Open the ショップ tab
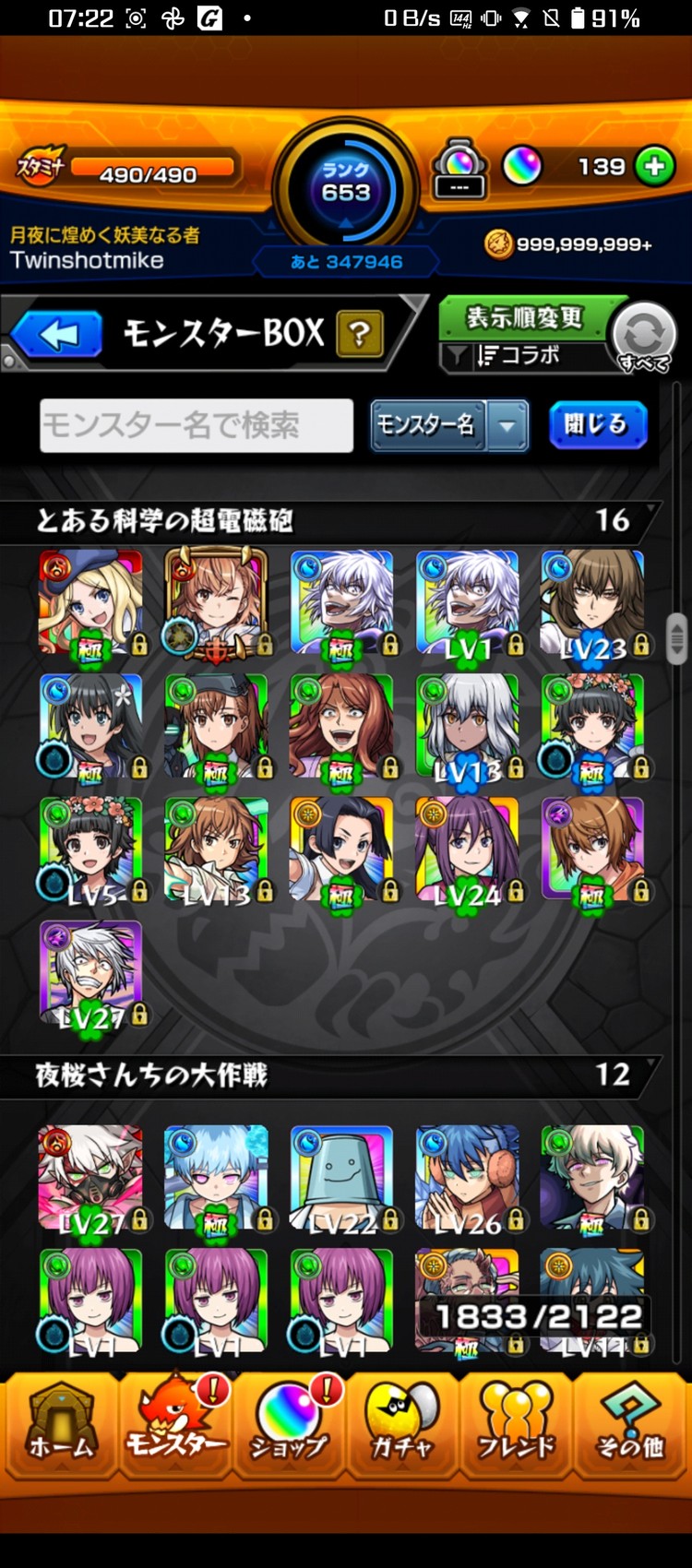The width and height of the screenshot is (692, 1568). click(x=289, y=1424)
